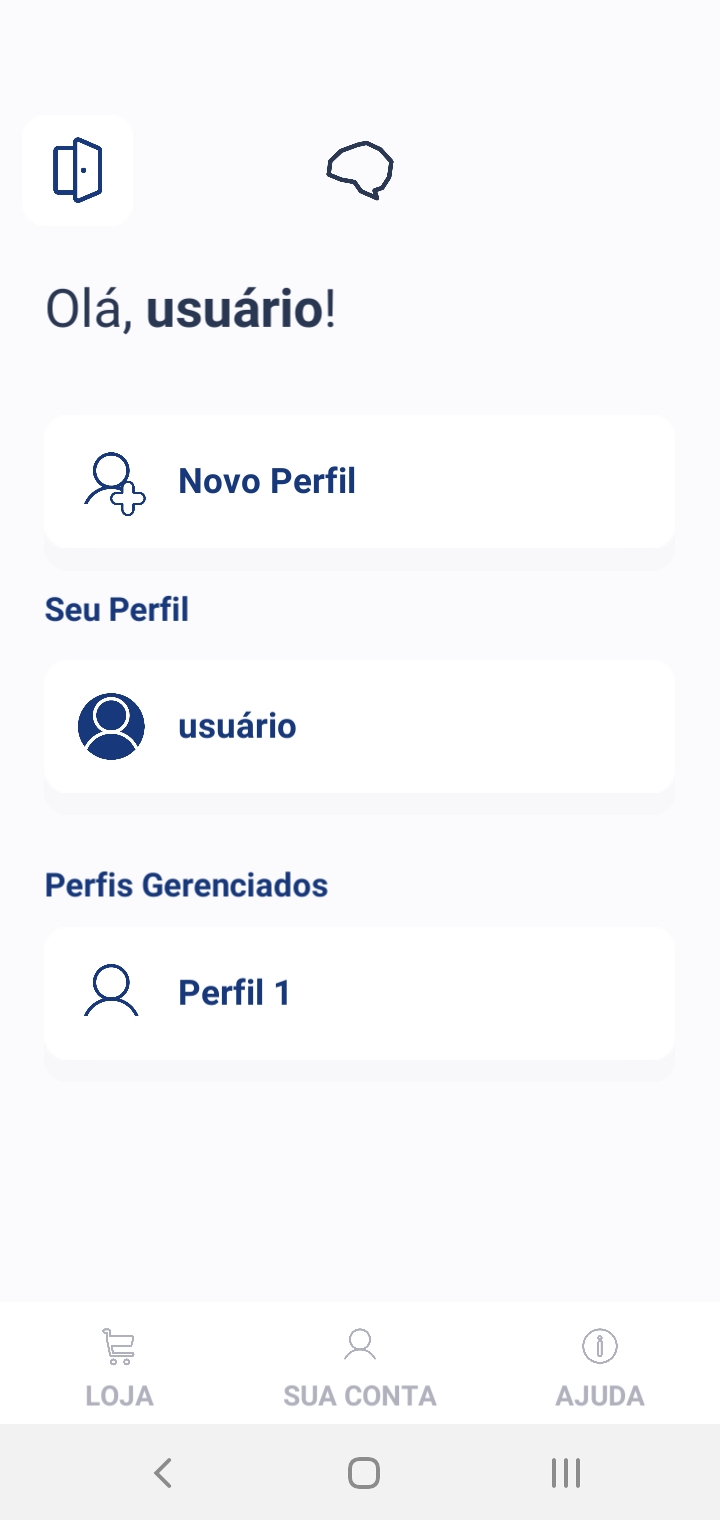Tap the exit door icon
This screenshot has width=720, height=1520.
tap(78, 170)
